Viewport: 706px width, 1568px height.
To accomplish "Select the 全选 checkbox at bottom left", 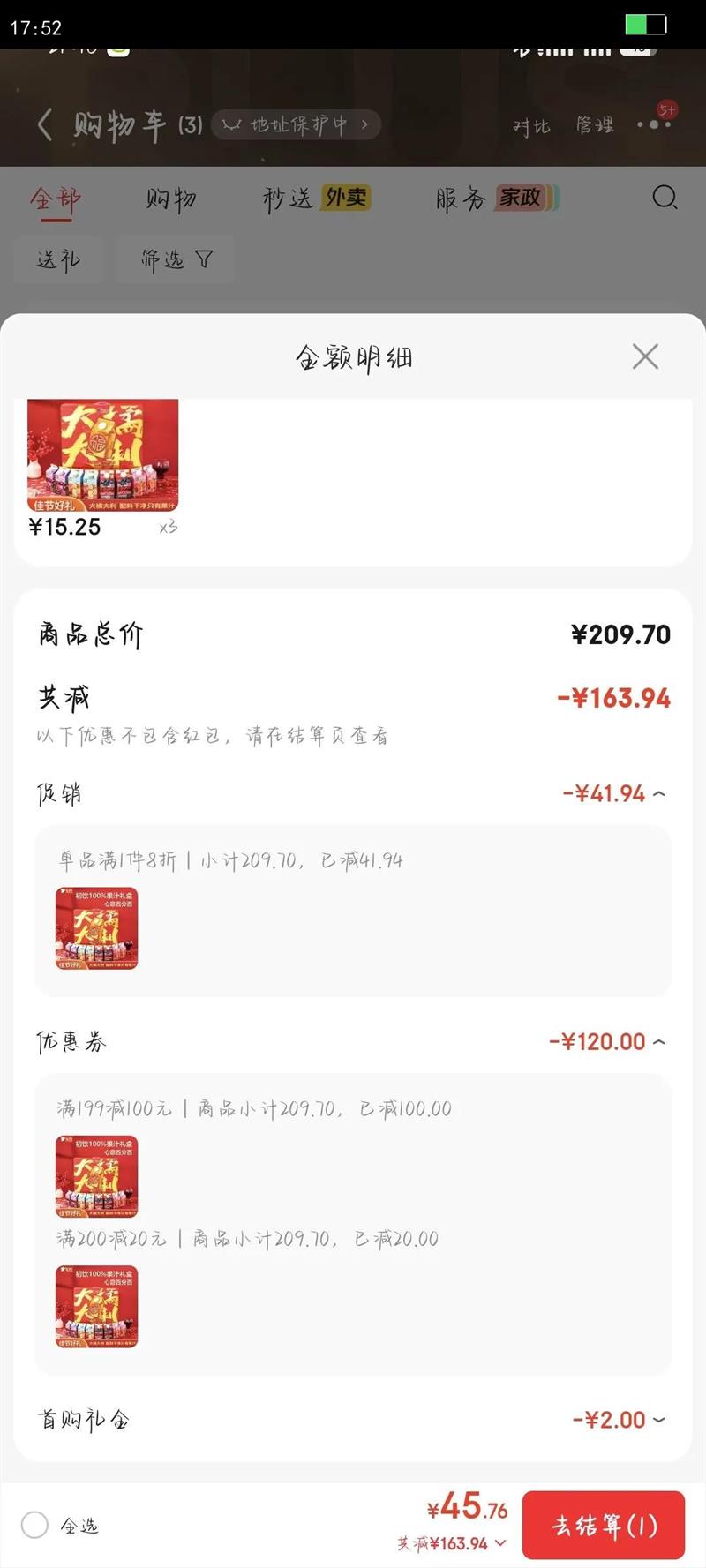I will click(x=34, y=1526).
